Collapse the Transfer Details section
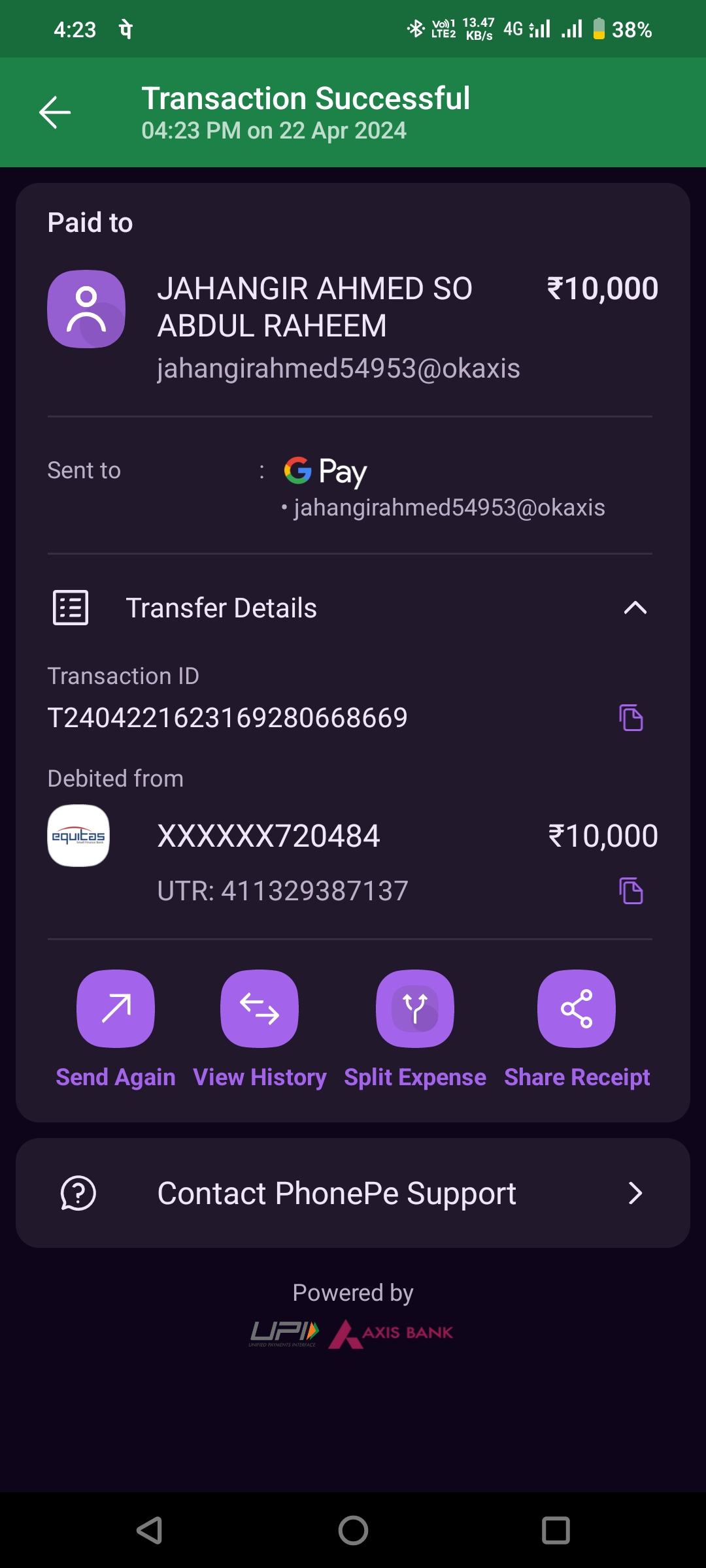 635,608
